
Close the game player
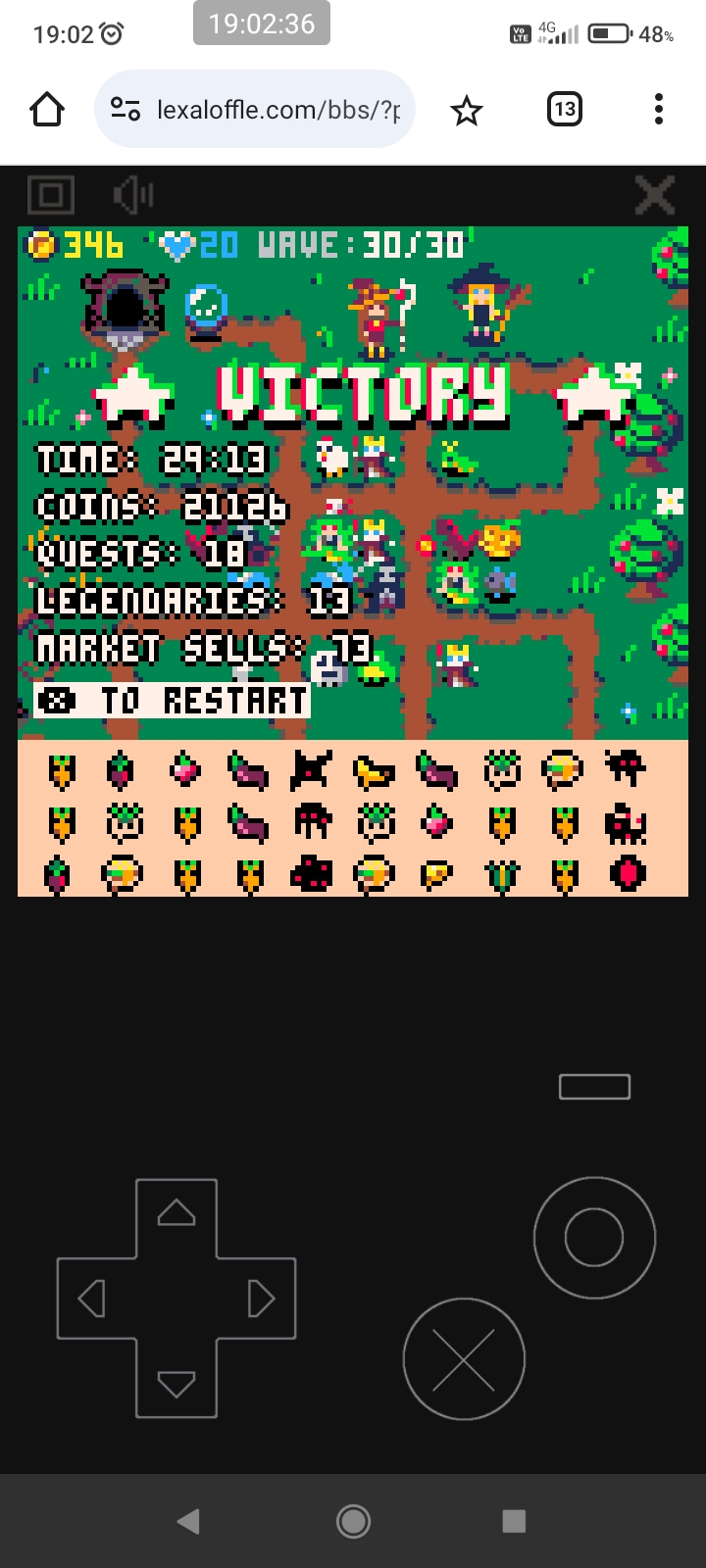tap(654, 195)
